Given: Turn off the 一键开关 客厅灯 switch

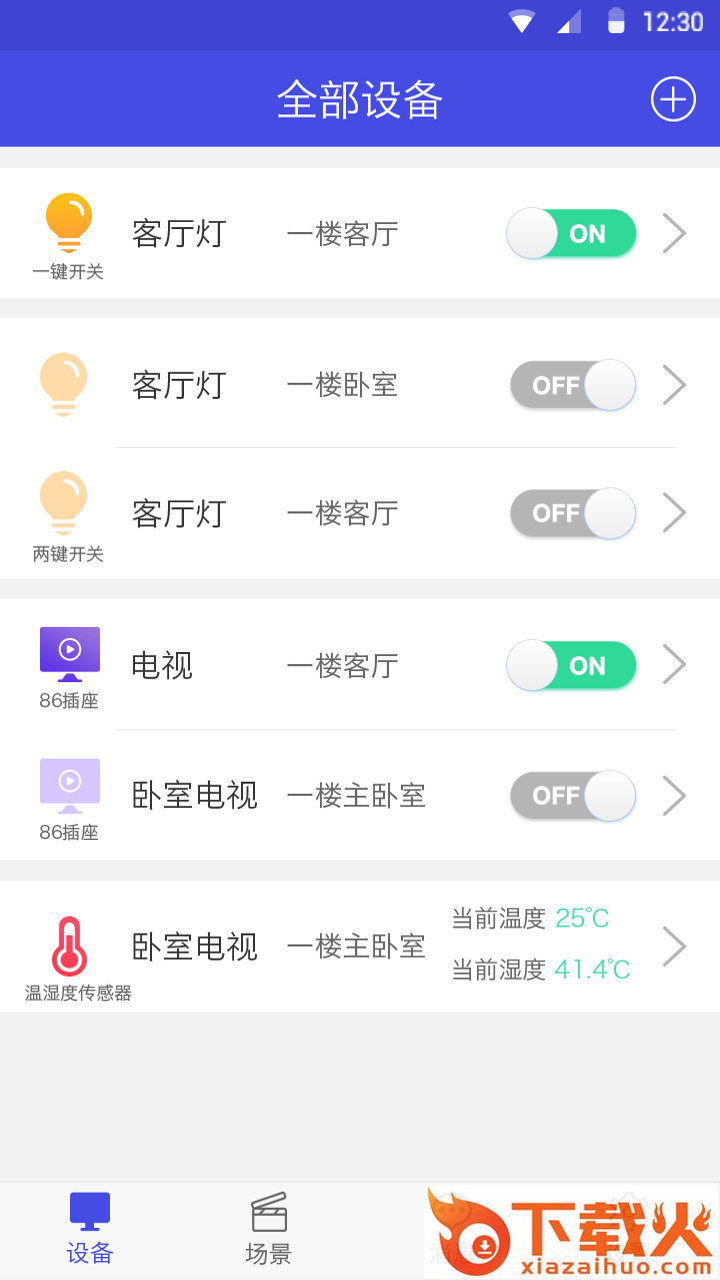Looking at the screenshot, I should click(x=572, y=234).
